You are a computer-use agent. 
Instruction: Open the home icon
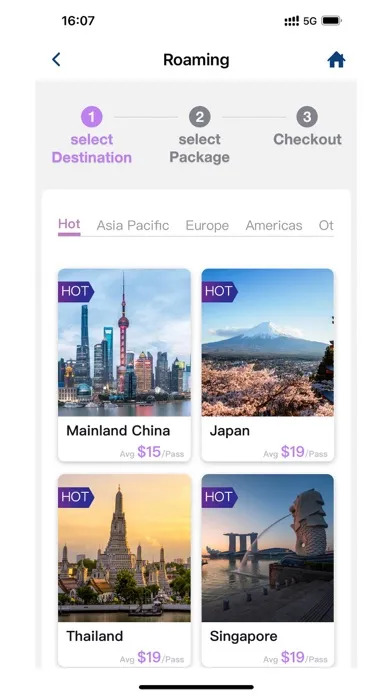336,59
